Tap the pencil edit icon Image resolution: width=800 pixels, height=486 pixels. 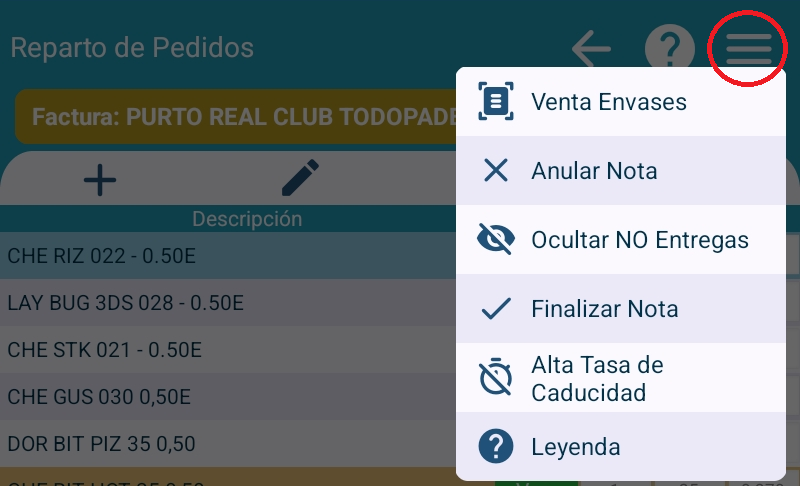click(x=299, y=178)
